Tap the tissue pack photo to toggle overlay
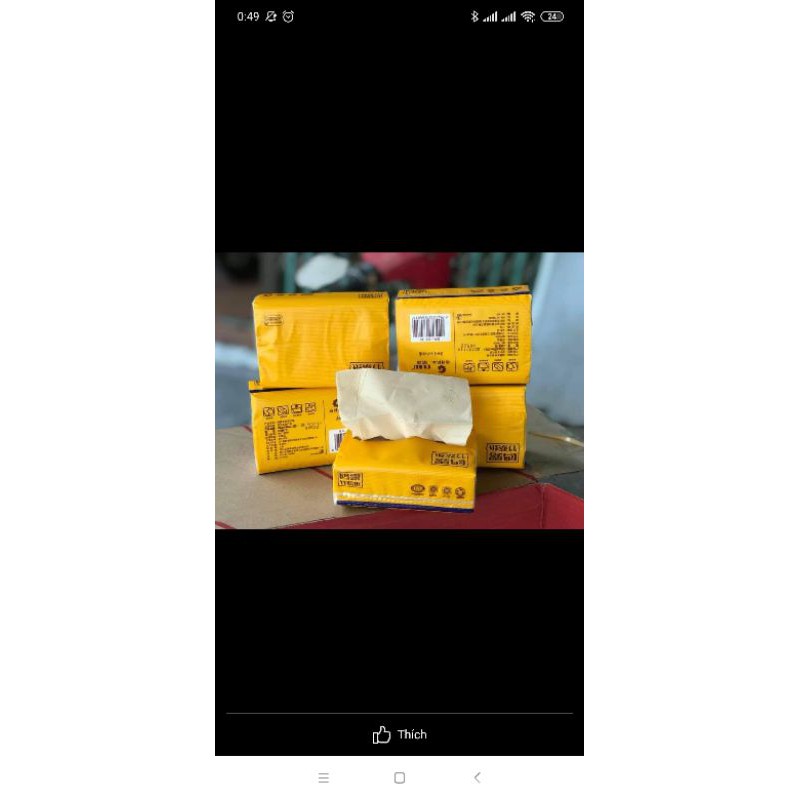Screen dimensions: 800x800 pyautogui.click(x=399, y=390)
